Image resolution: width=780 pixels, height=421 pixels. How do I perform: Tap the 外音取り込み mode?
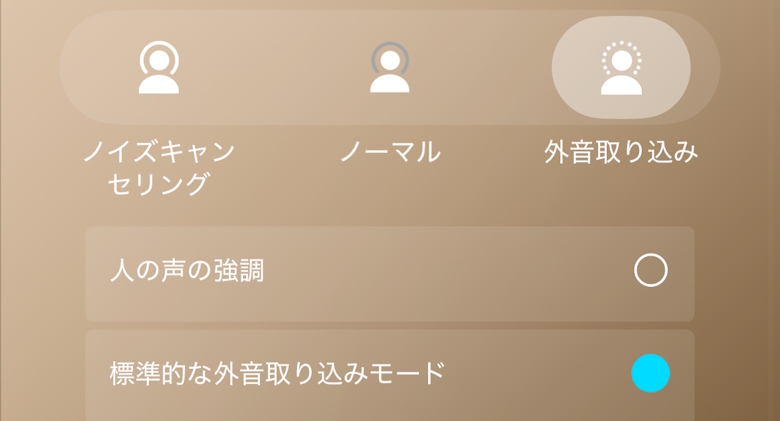pyautogui.click(x=621, y=68)
